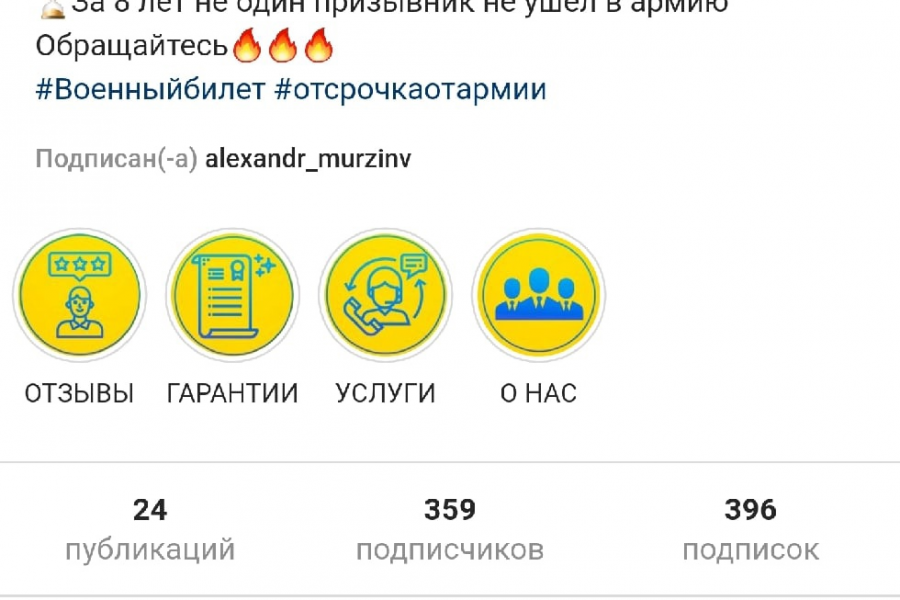Tap the О НАС highlight
The height and width of the screenshot is (600, 900).
tap(538, 296)
